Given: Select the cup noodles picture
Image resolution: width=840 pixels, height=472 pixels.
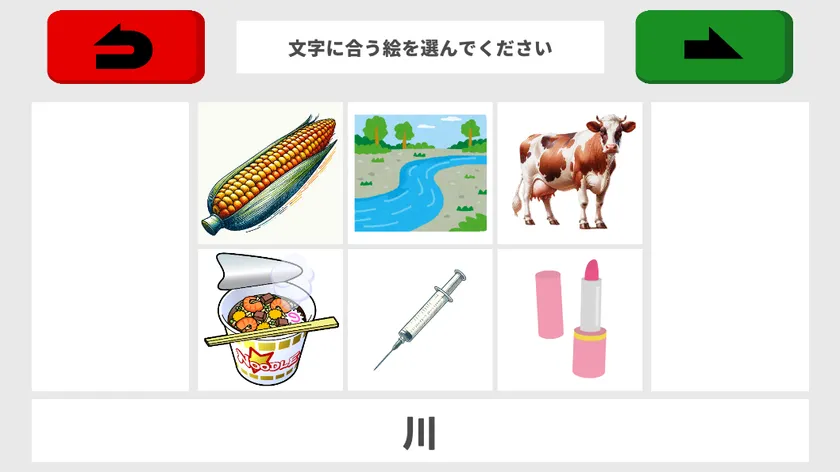Looking at the screenshot, I should point(270,320).
